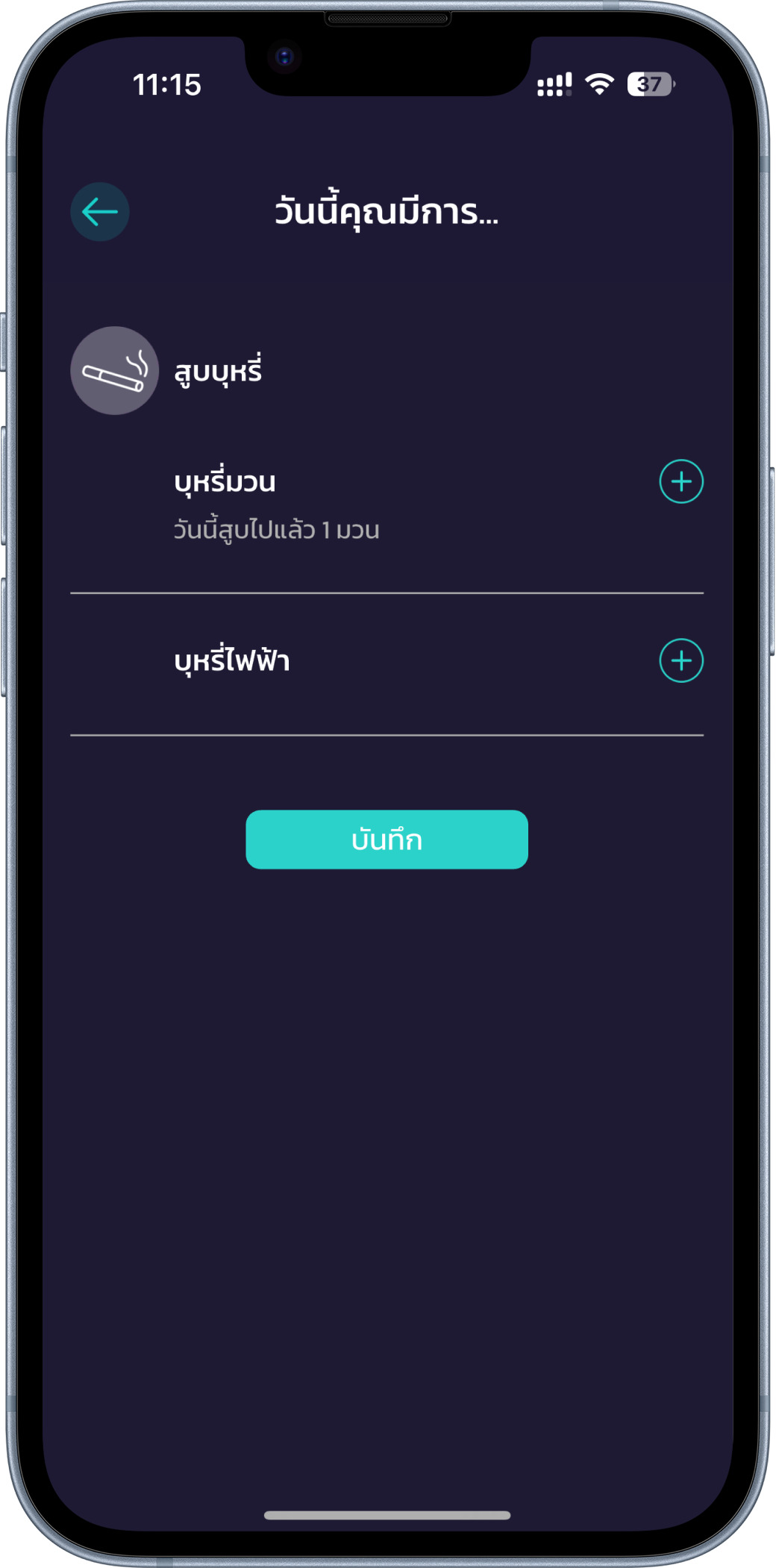Go back using the arrow button
This screenshot has height=1568, width=776.
pos(100,212)
